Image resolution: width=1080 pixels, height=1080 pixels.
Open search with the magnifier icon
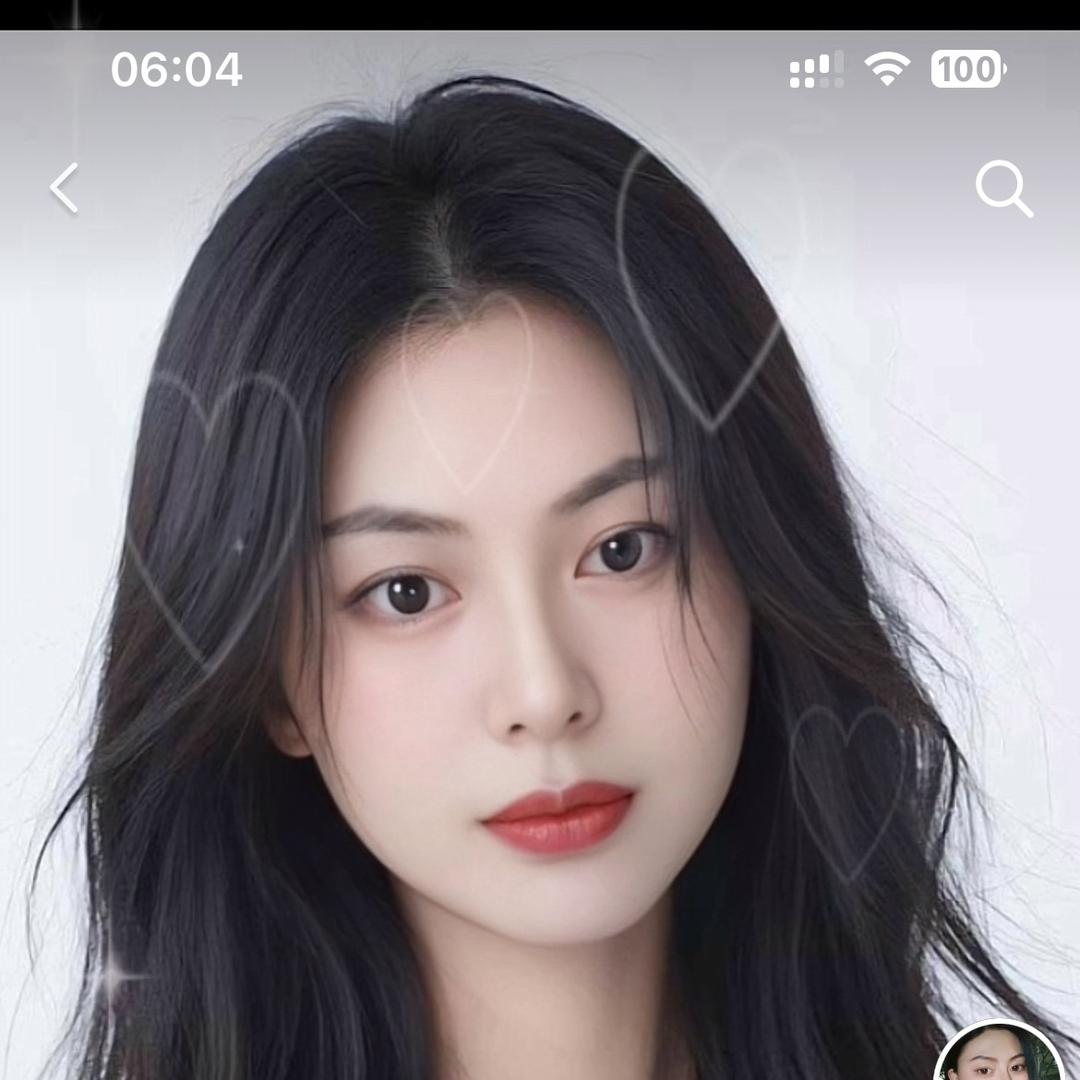(x=1003, y=188)
